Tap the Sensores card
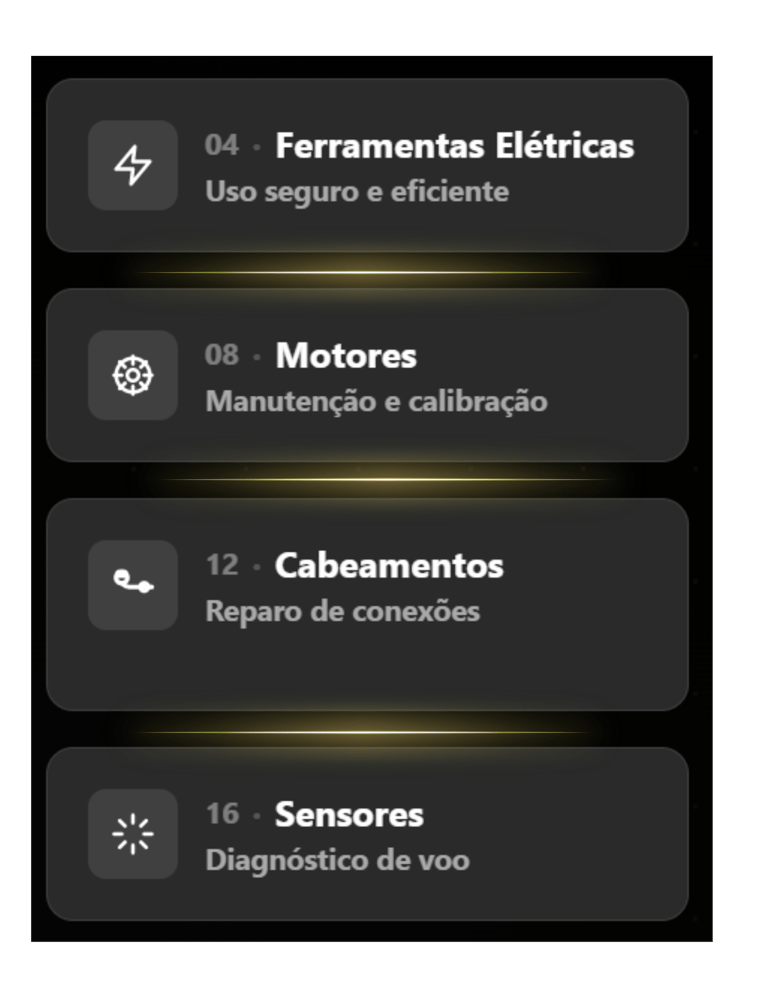This screenshot has width=768, height=998. coord(367,833)
